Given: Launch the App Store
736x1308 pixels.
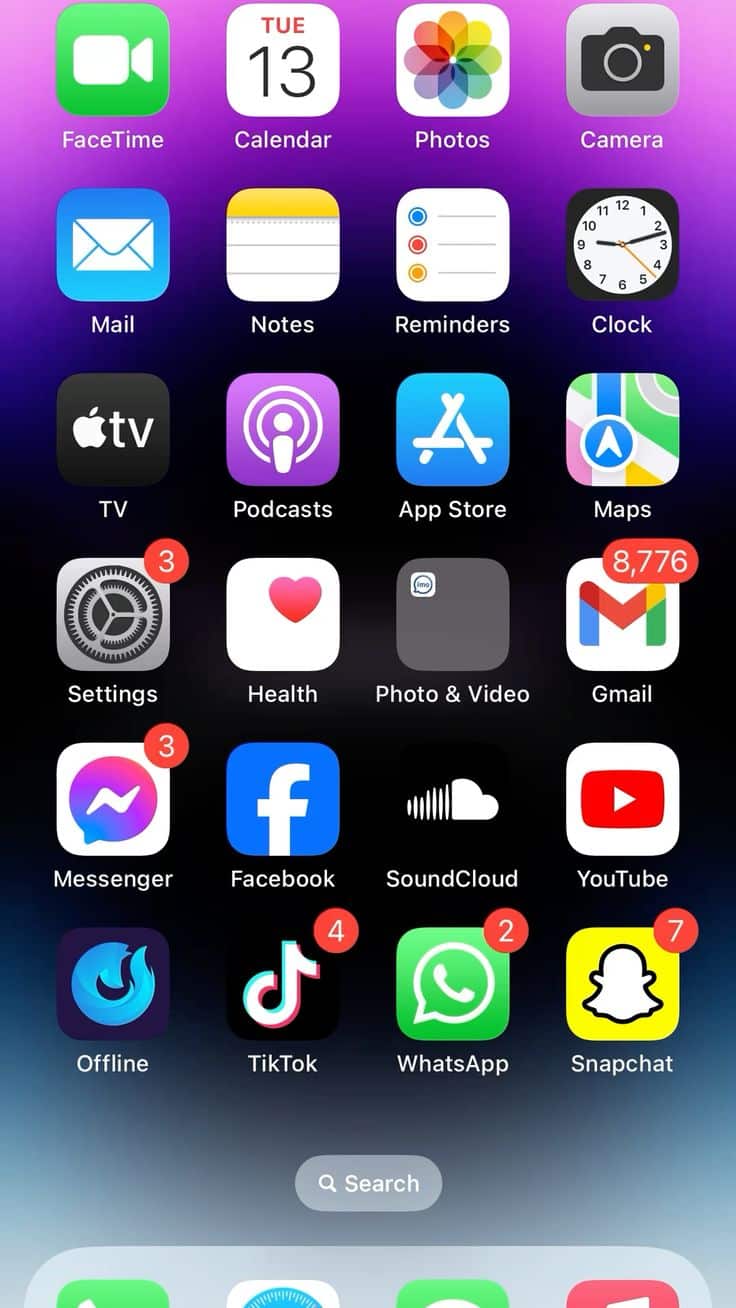Looking at the screenshot, I should pos(452,430).
